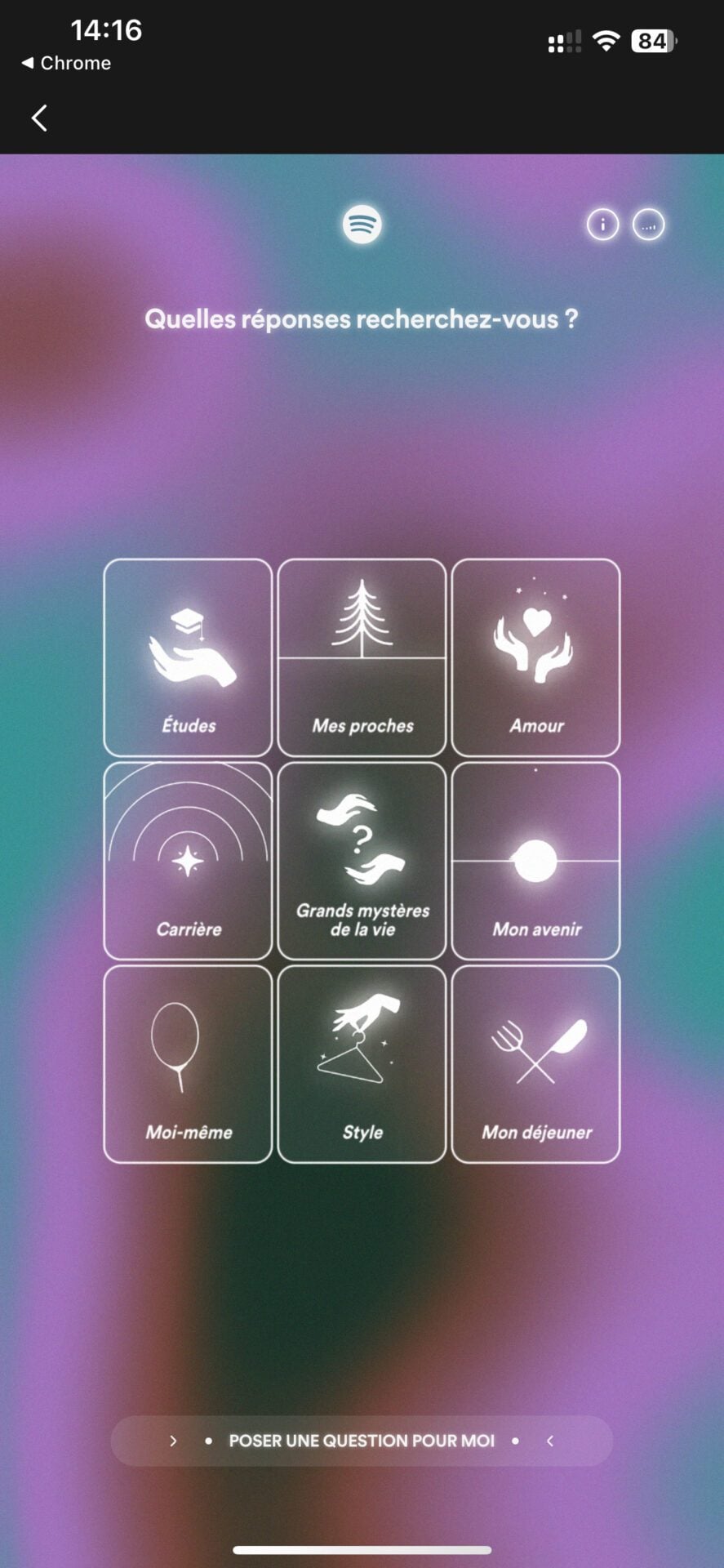The height and width of the screenshot is (1568, 724).
Task: Pick the Style card
Action: [362, 1064]
